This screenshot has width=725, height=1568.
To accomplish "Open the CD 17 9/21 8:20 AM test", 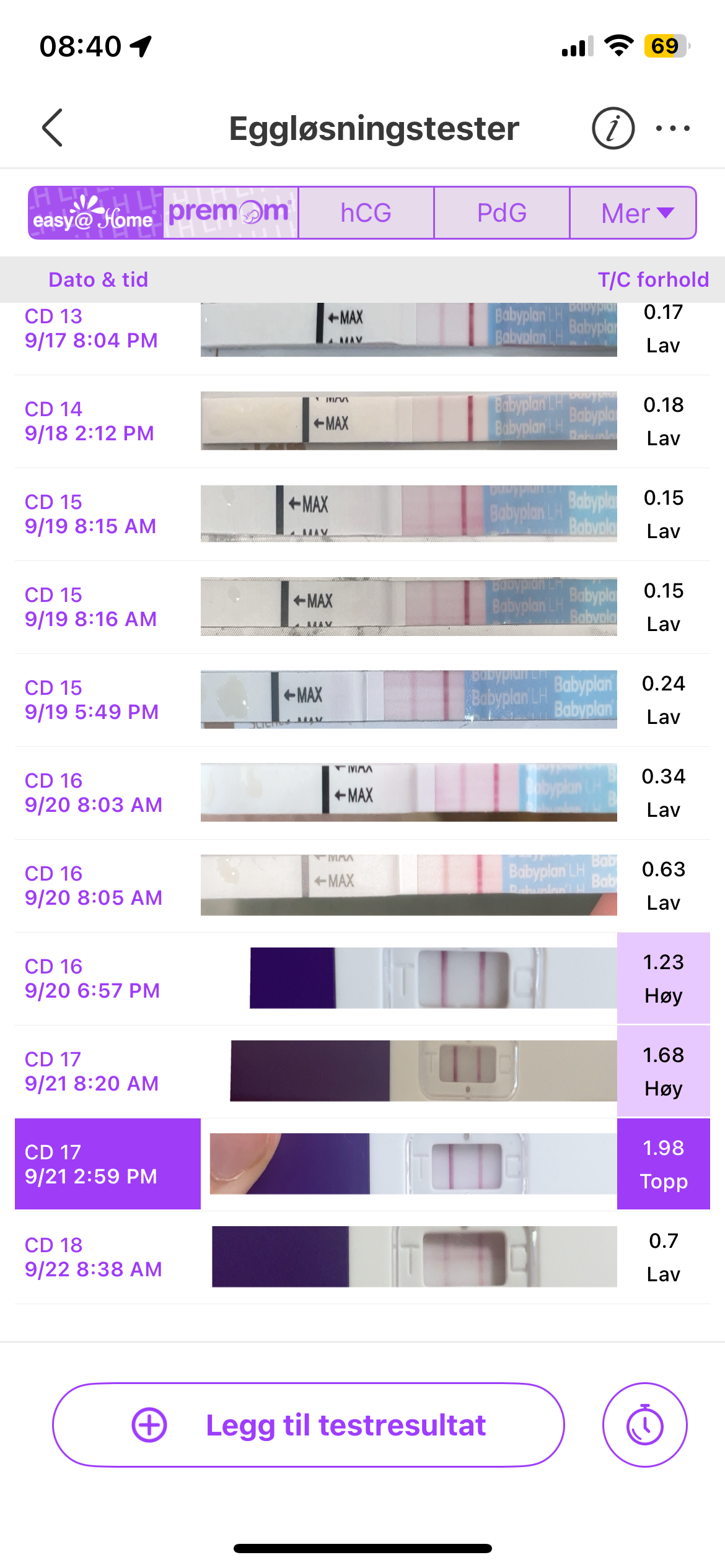I will pyautogui.click(x=362, y=1071).
